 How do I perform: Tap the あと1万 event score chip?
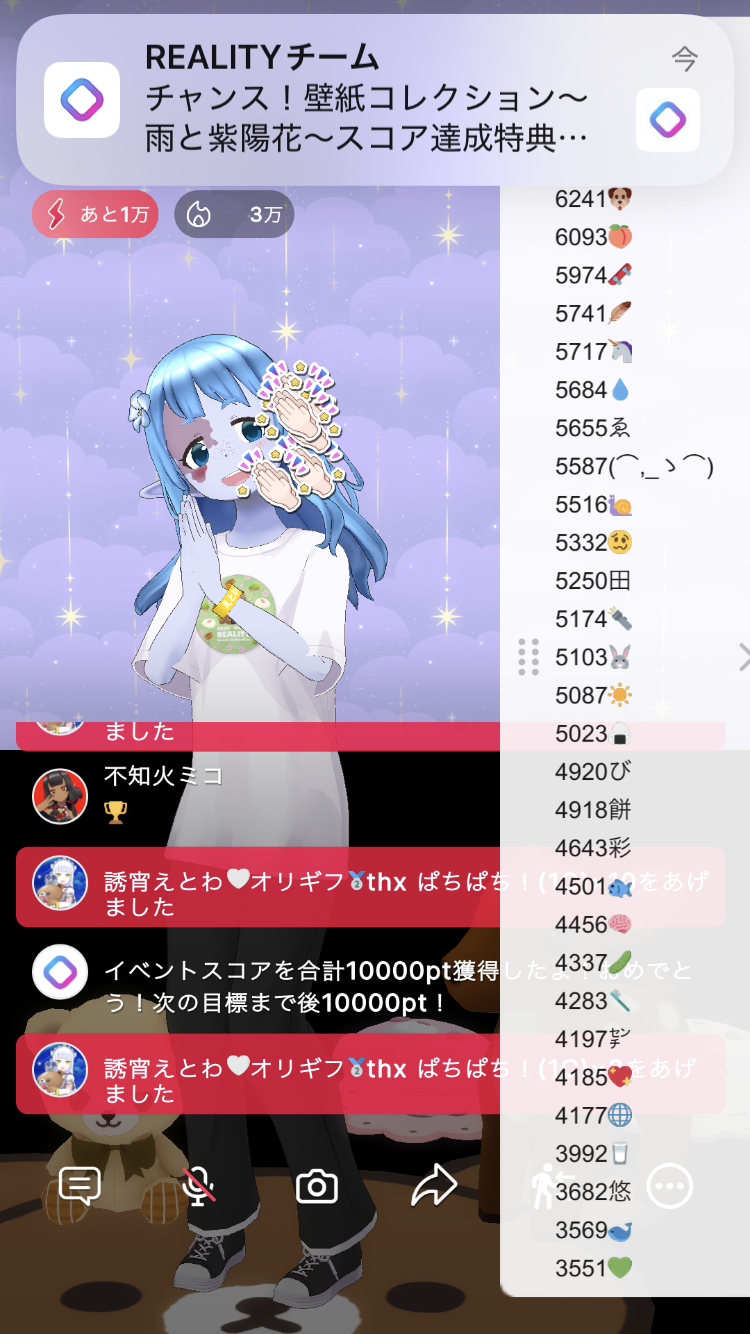pyautogui.click(x=95, y=214)
